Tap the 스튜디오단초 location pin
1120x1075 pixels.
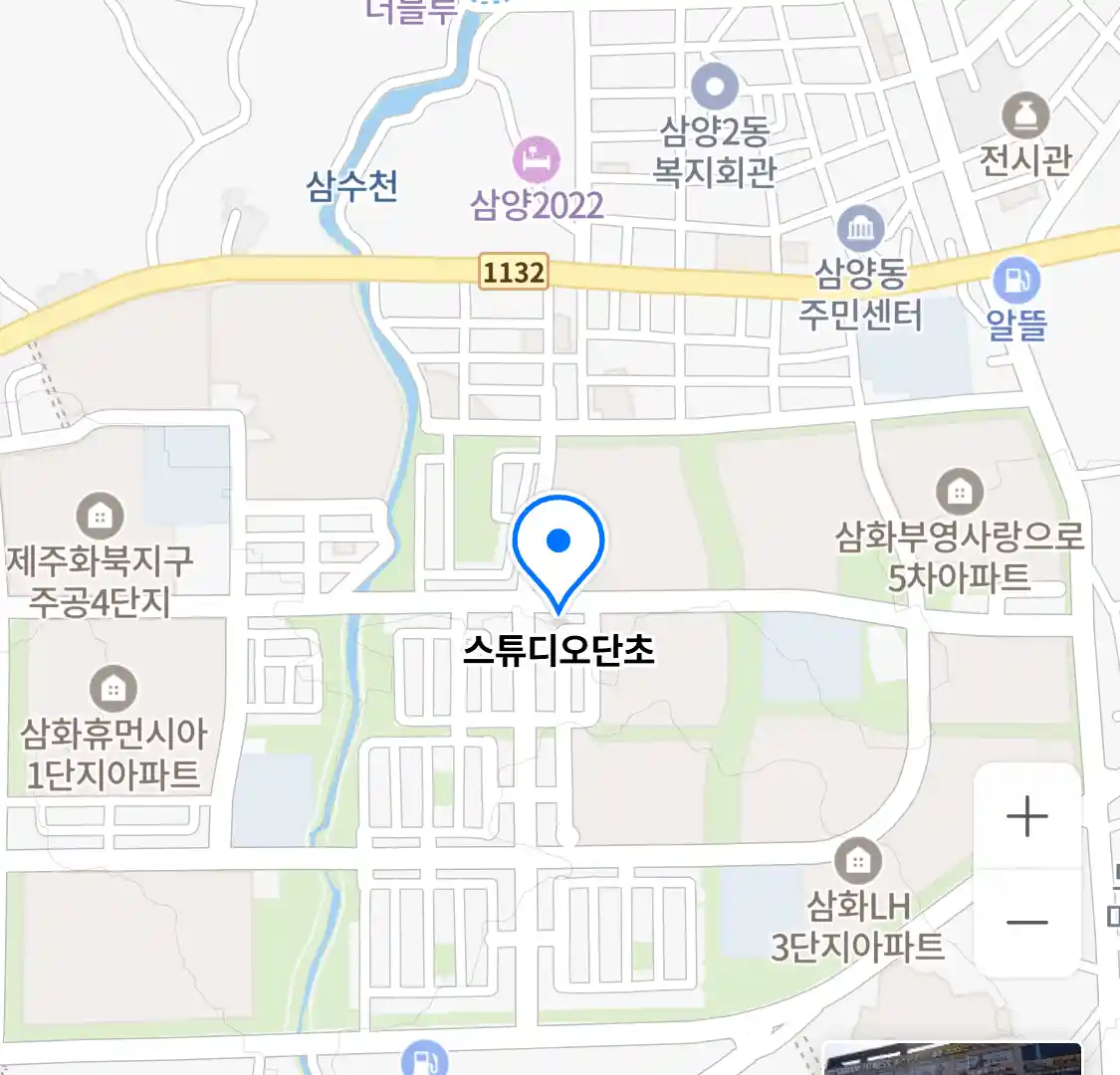(559, 545)
